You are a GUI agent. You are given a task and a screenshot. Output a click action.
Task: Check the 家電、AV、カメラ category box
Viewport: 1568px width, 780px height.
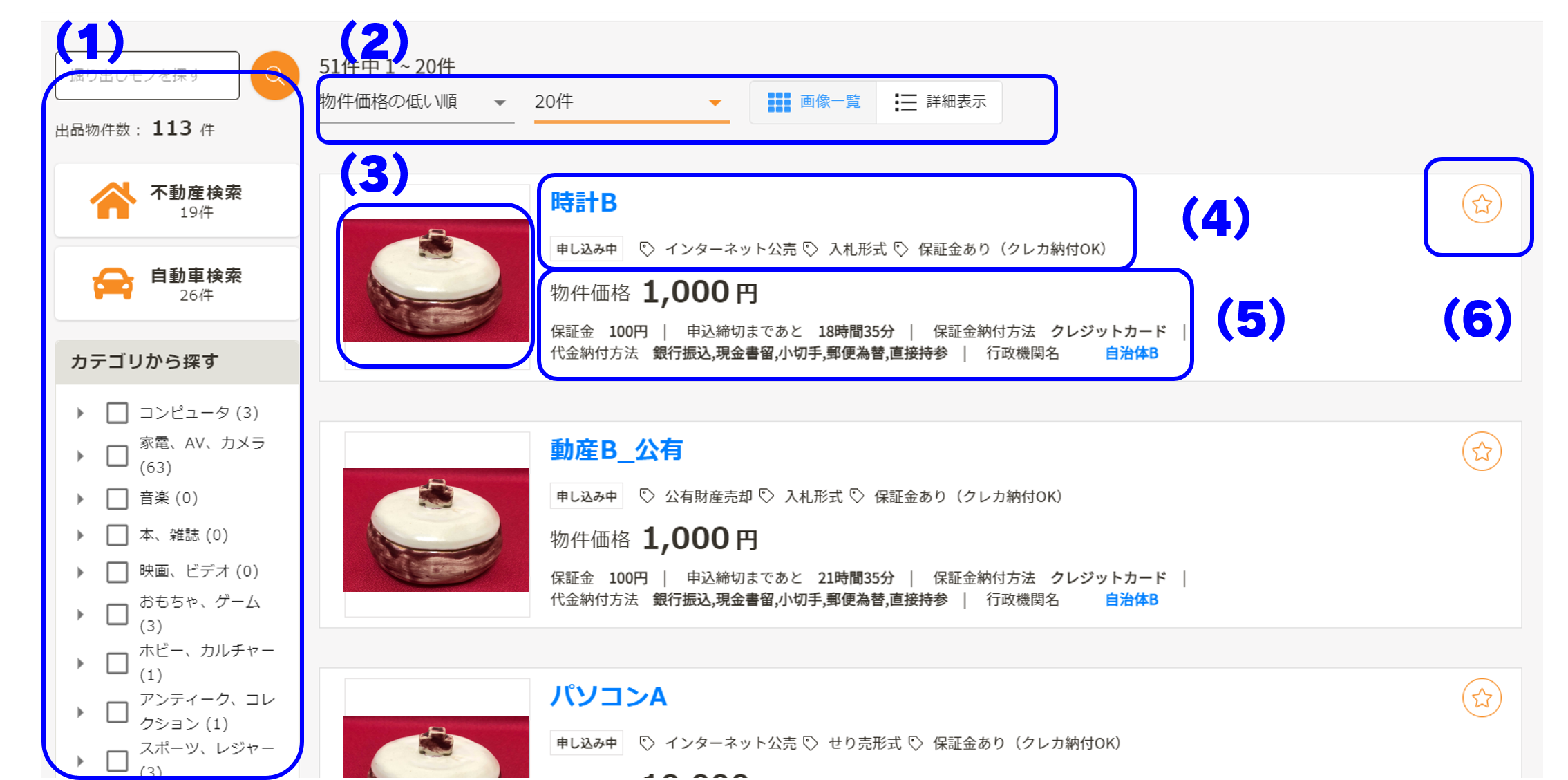117,456
